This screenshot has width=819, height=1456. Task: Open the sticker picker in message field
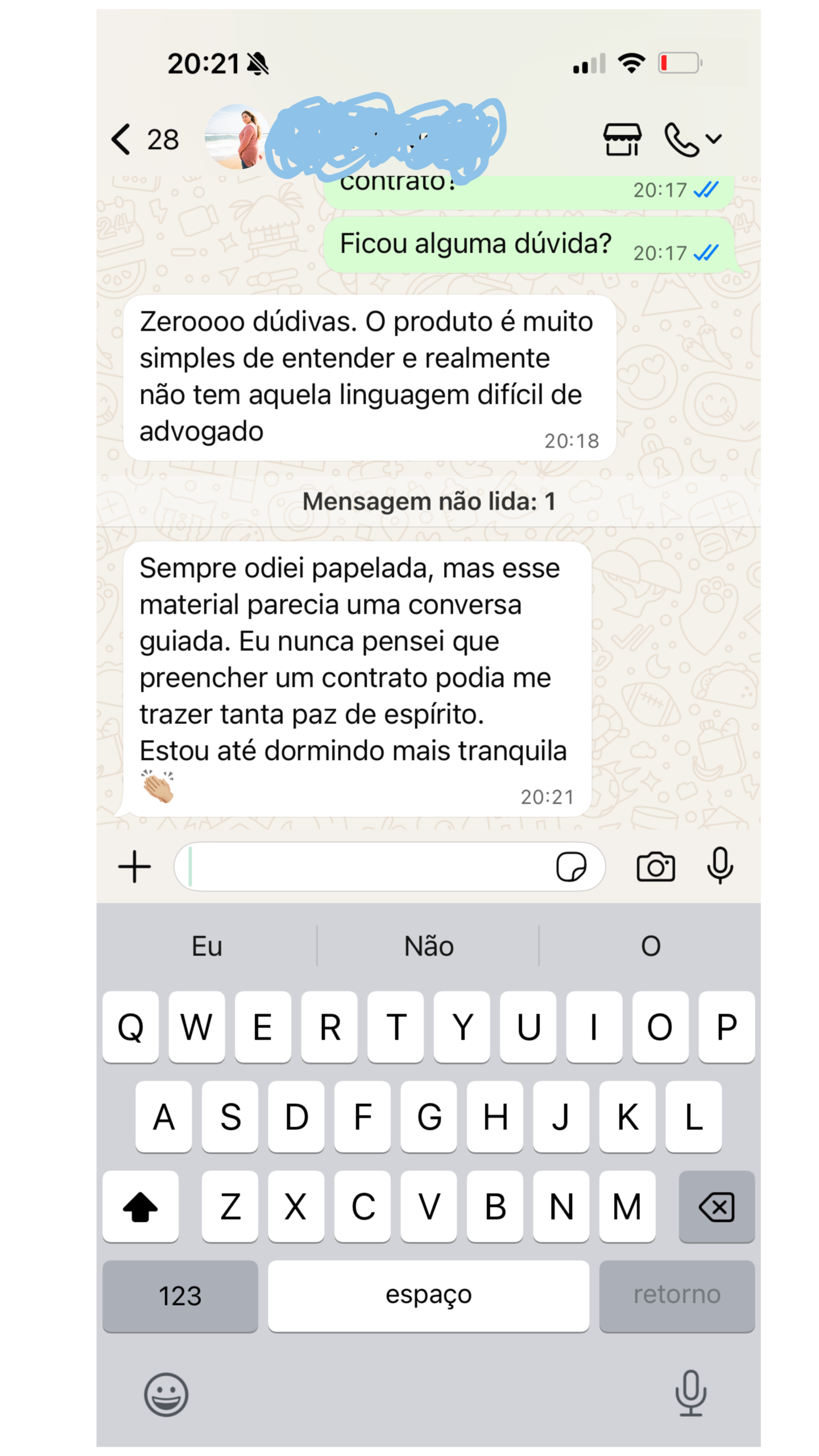(571, 867)
